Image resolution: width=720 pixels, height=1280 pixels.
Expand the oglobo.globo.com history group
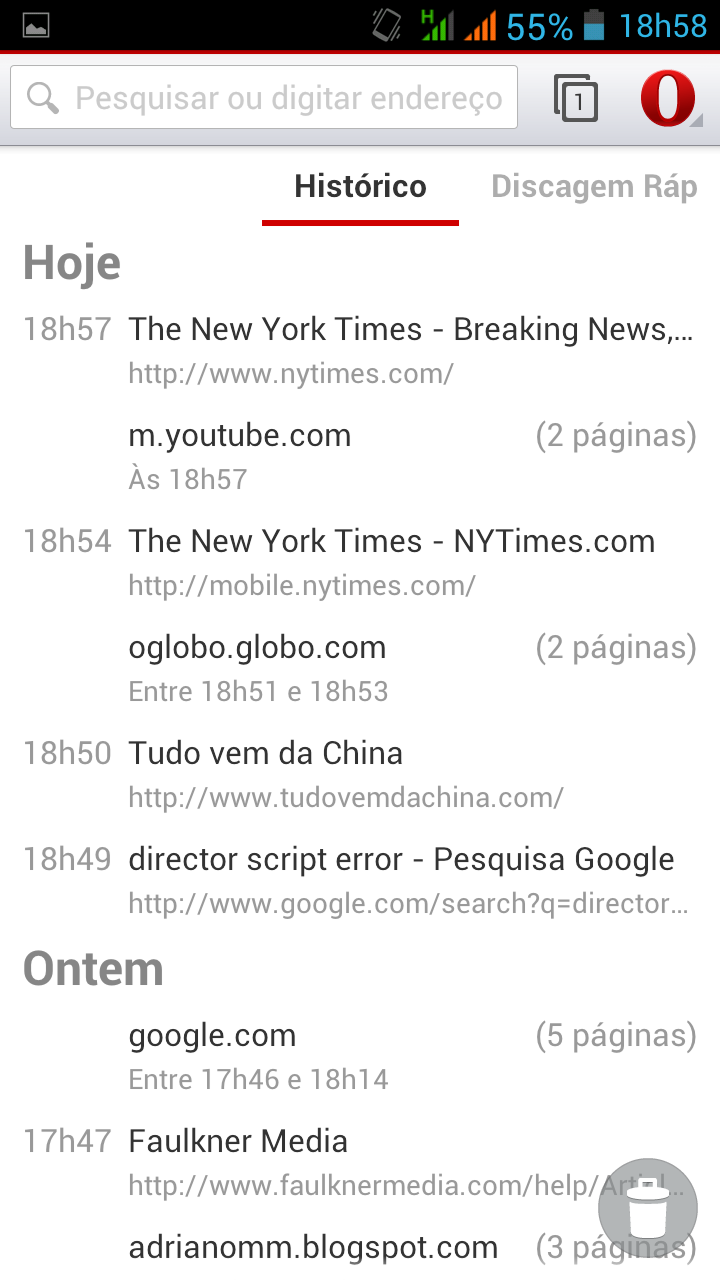(x=360, y=668)
